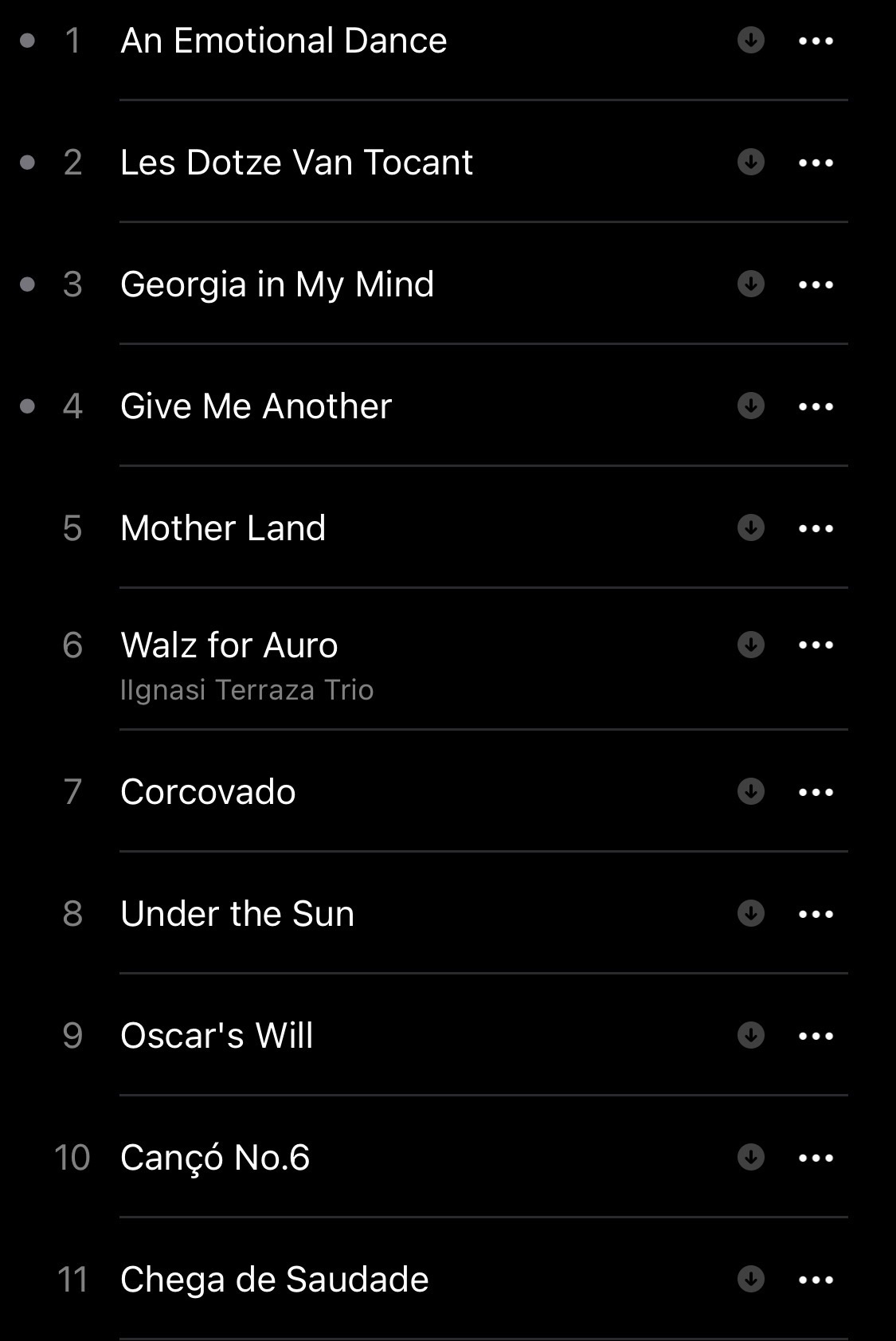Viewport: 896px width, 1341px height.
Task: Download the Mother Land track
Action: pos(750,528)
